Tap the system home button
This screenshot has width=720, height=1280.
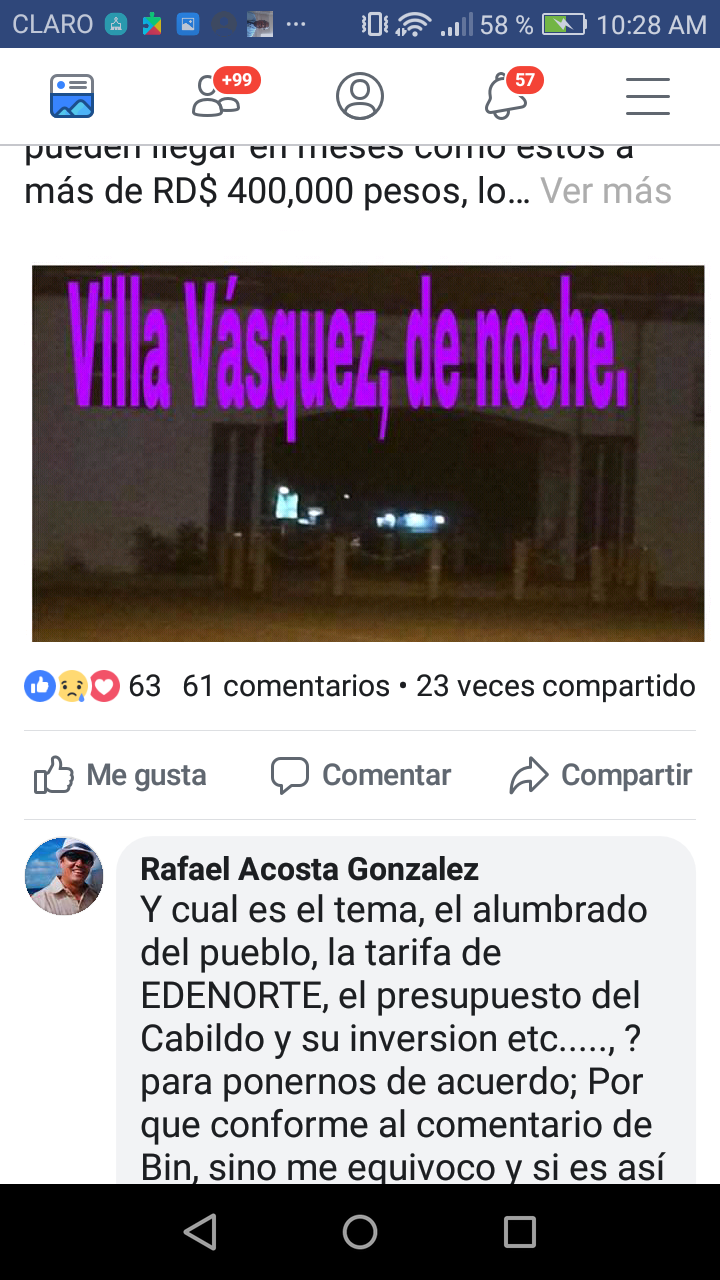point(360,1232)
